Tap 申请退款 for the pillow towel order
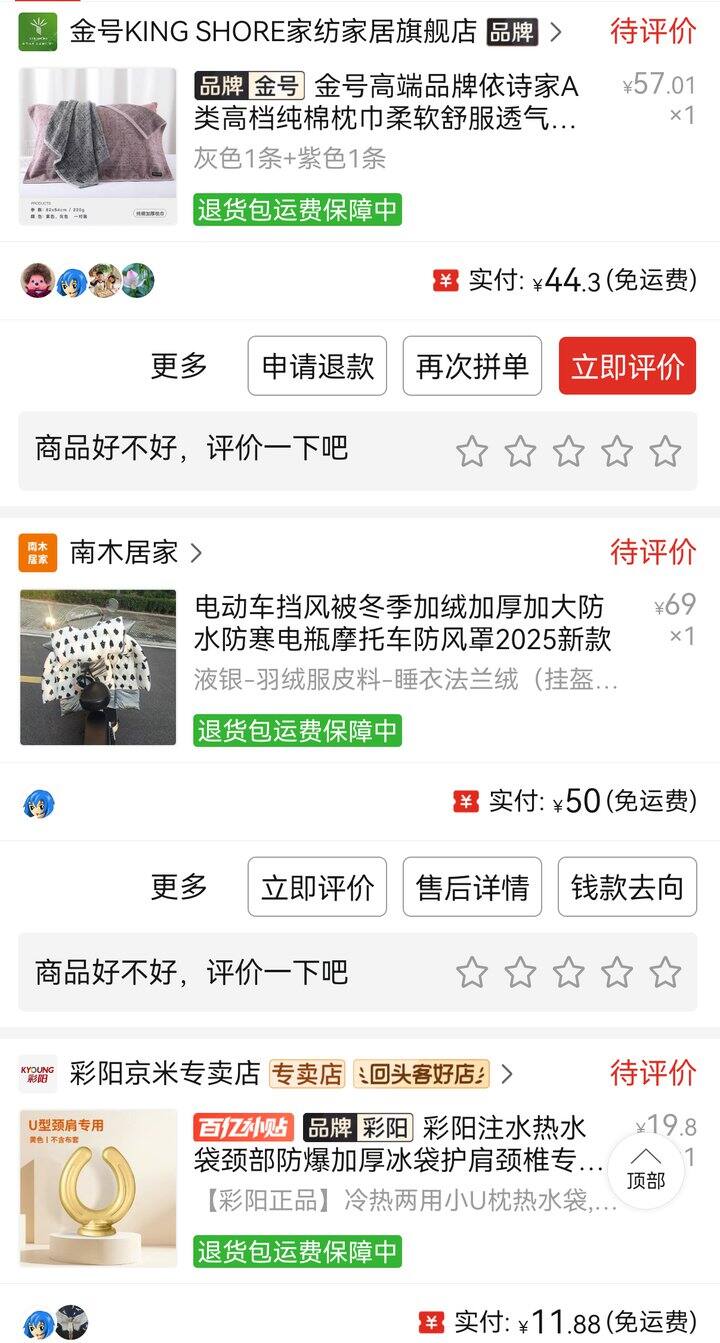 coord(317,366)
